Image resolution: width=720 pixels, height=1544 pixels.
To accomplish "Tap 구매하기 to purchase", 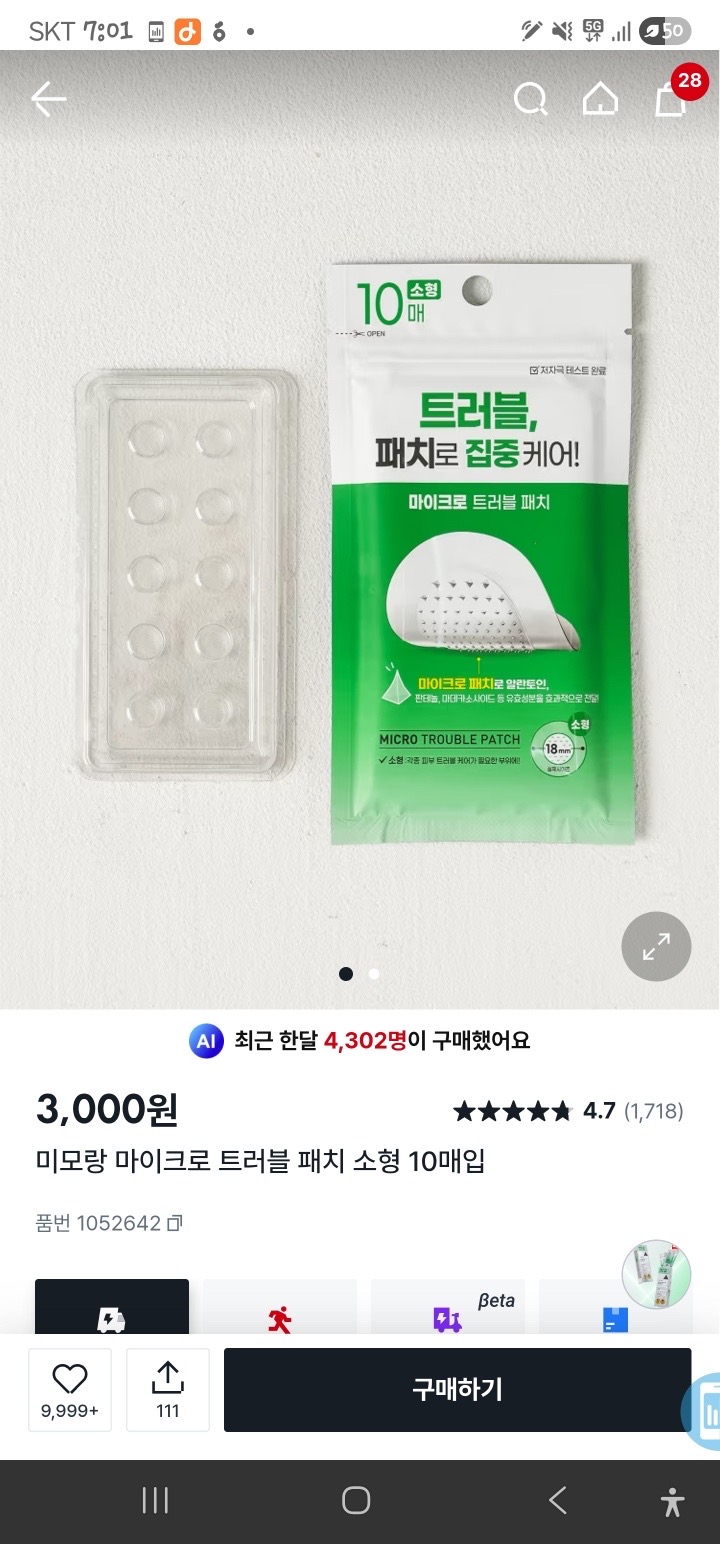I will pyautogui.click(x=457, y=1389).
